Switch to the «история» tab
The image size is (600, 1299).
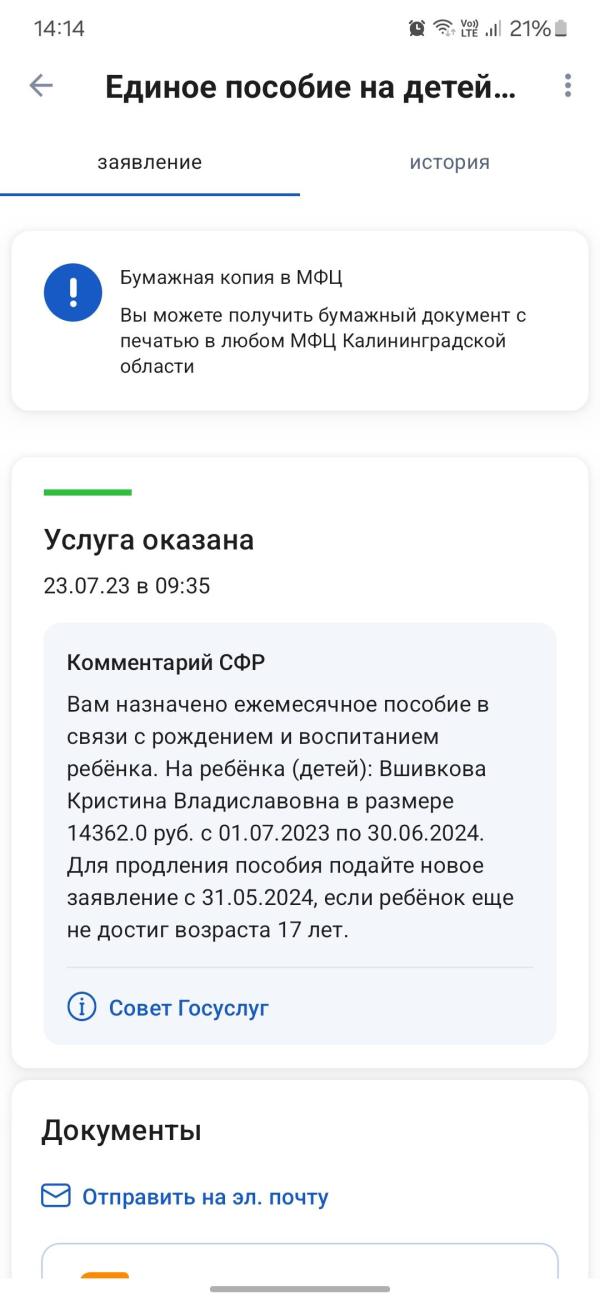(x=450, y=162)
